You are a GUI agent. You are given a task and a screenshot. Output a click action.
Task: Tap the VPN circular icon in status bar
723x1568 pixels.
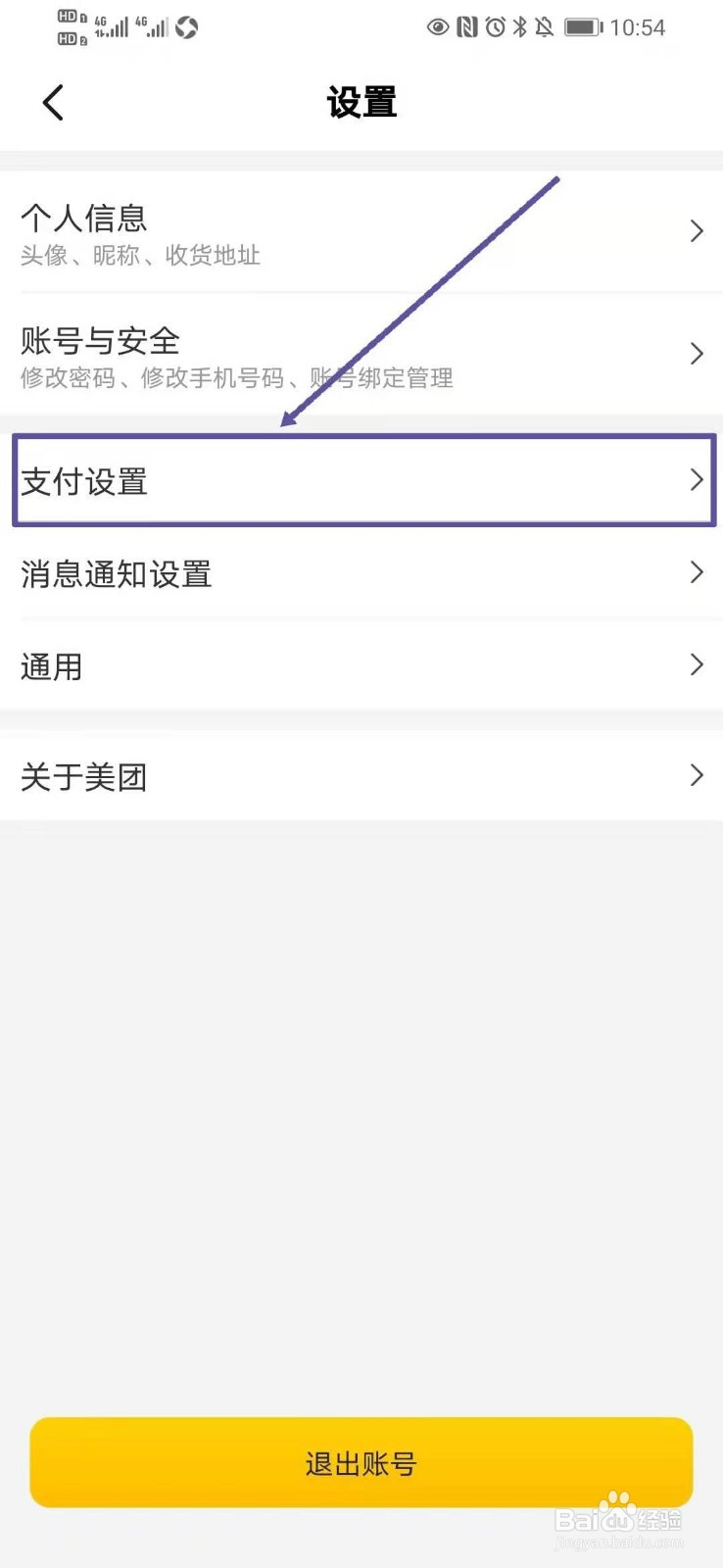pyautogui.click(x=187, y=28)
